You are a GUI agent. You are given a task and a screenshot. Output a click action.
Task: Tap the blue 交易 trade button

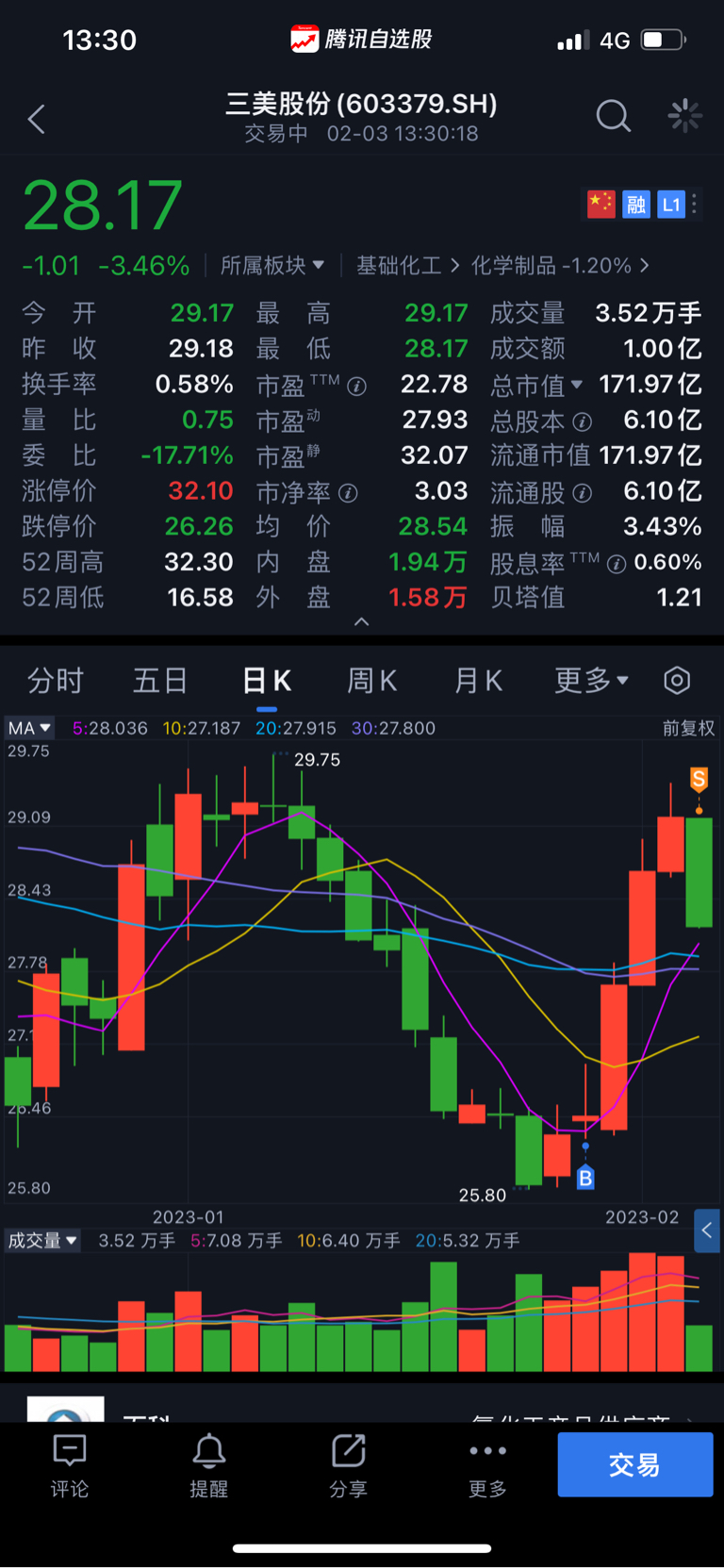tap(634, 1464)
